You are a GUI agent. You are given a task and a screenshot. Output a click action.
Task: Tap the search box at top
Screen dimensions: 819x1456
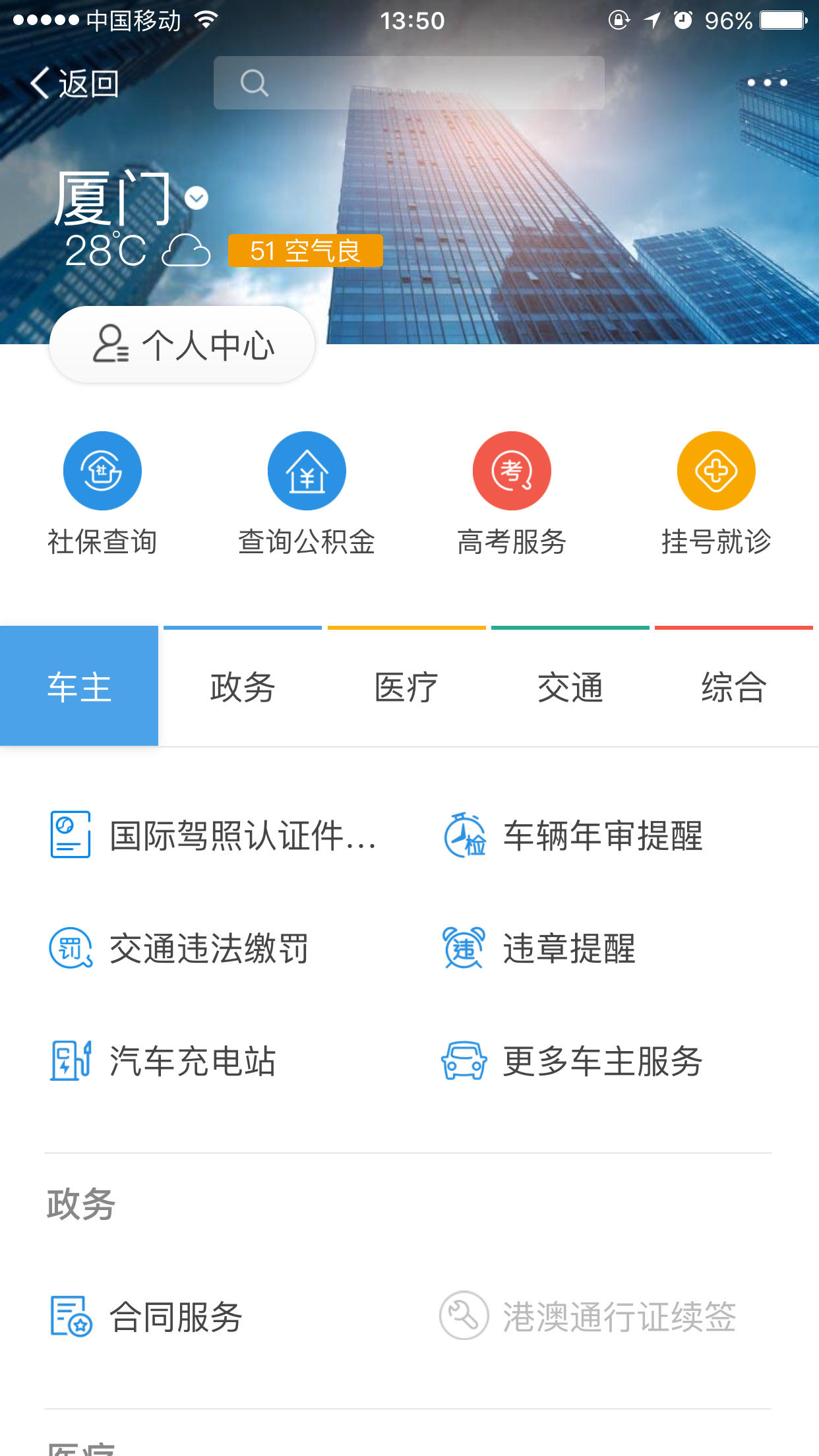click(409, 83)
